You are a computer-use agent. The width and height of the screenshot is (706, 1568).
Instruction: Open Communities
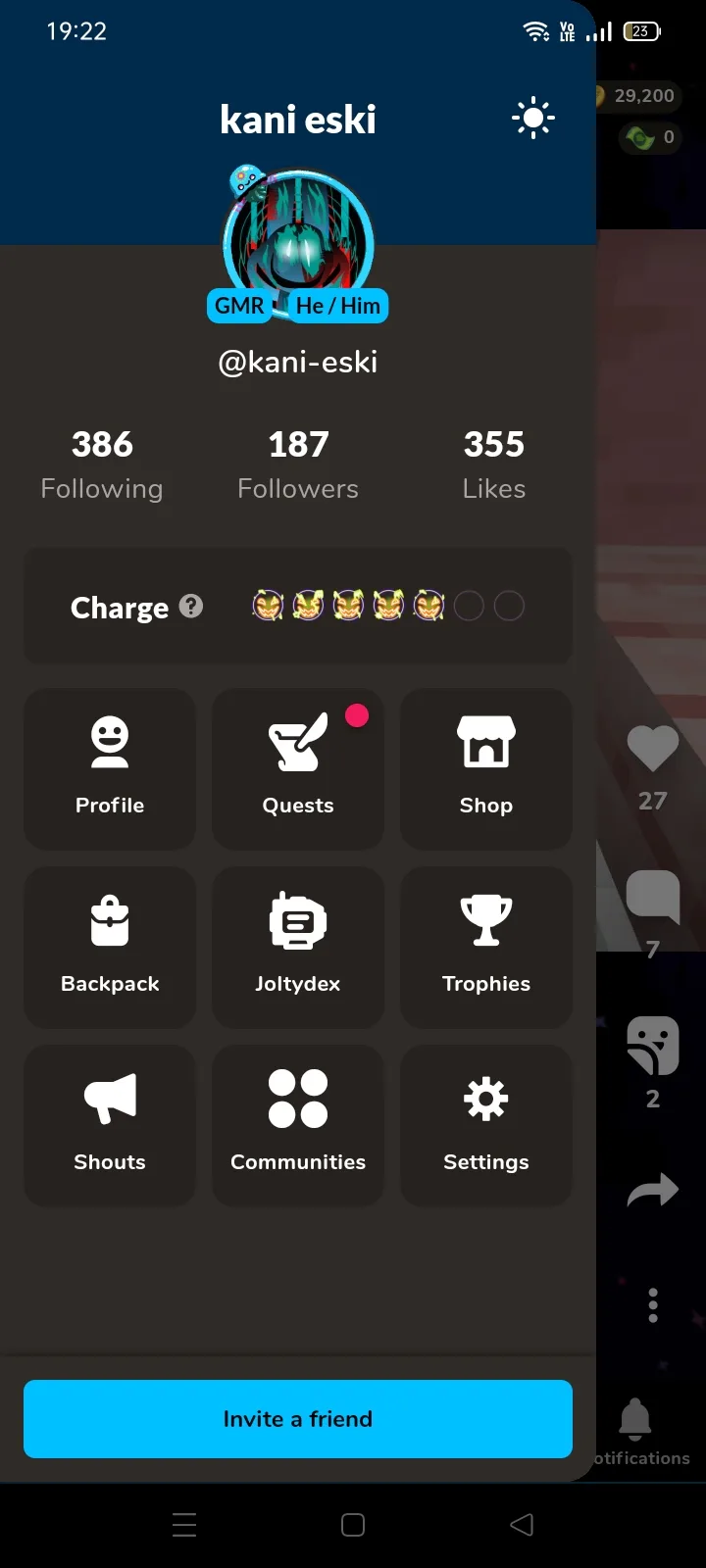pyautogui.click(x=298, y=1126)
